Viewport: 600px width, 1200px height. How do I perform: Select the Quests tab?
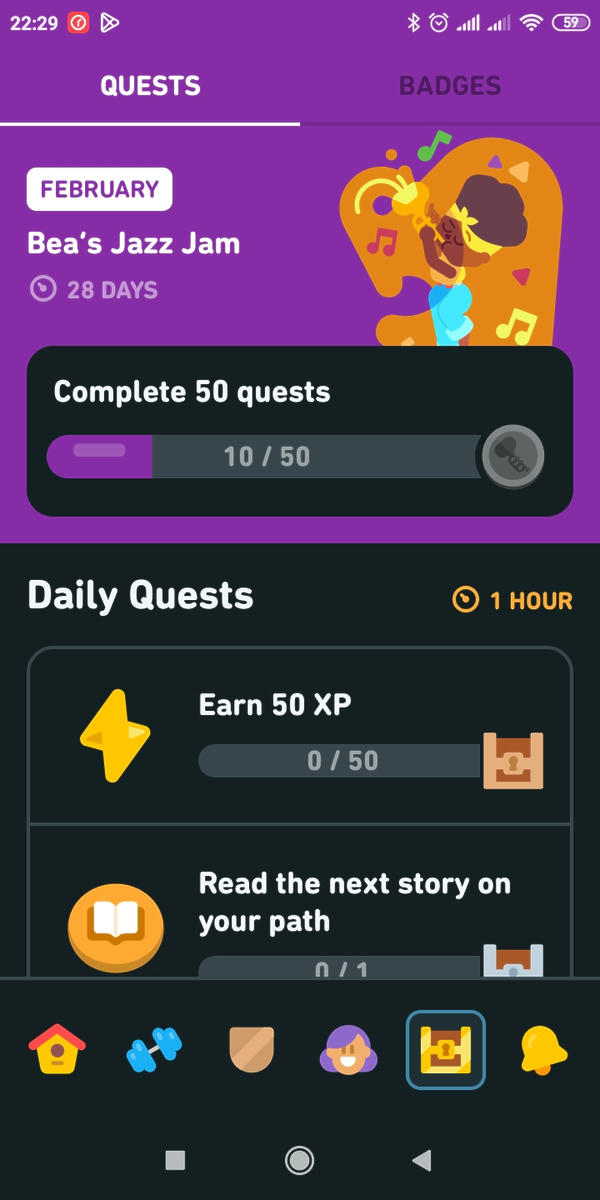150,86
